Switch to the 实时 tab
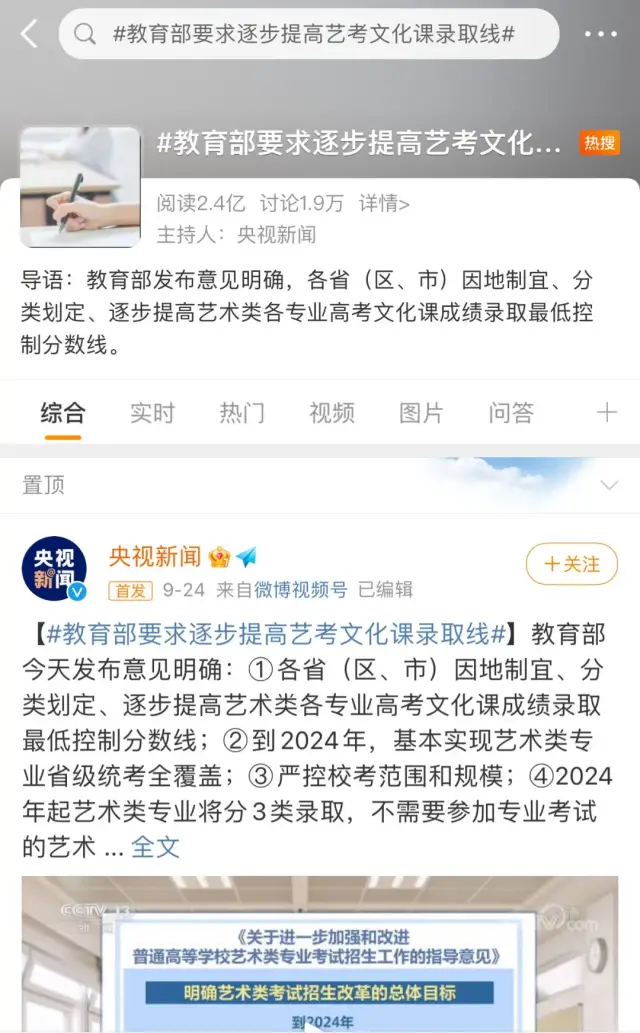The image size is (640, 1033). pos(152,413)
